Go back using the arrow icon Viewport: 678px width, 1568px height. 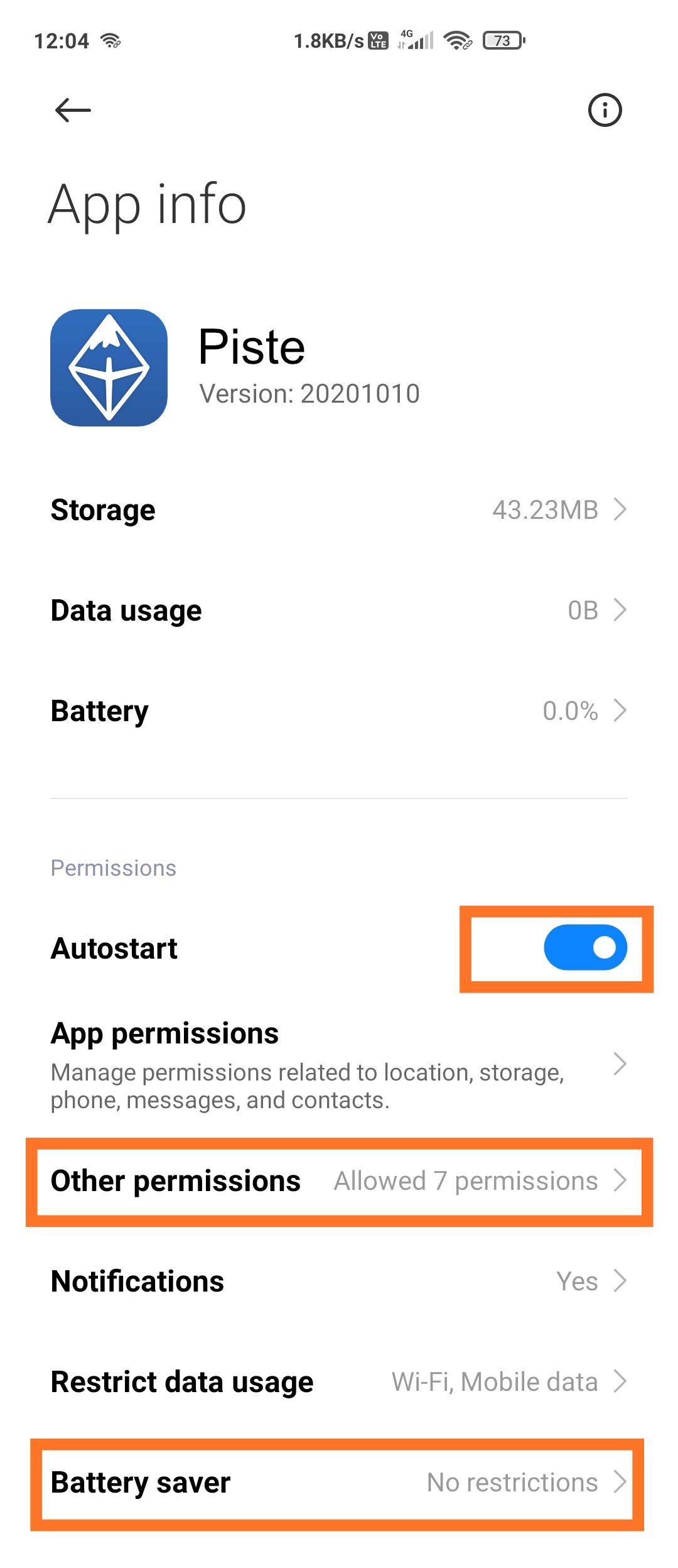[x=73, y=111]
